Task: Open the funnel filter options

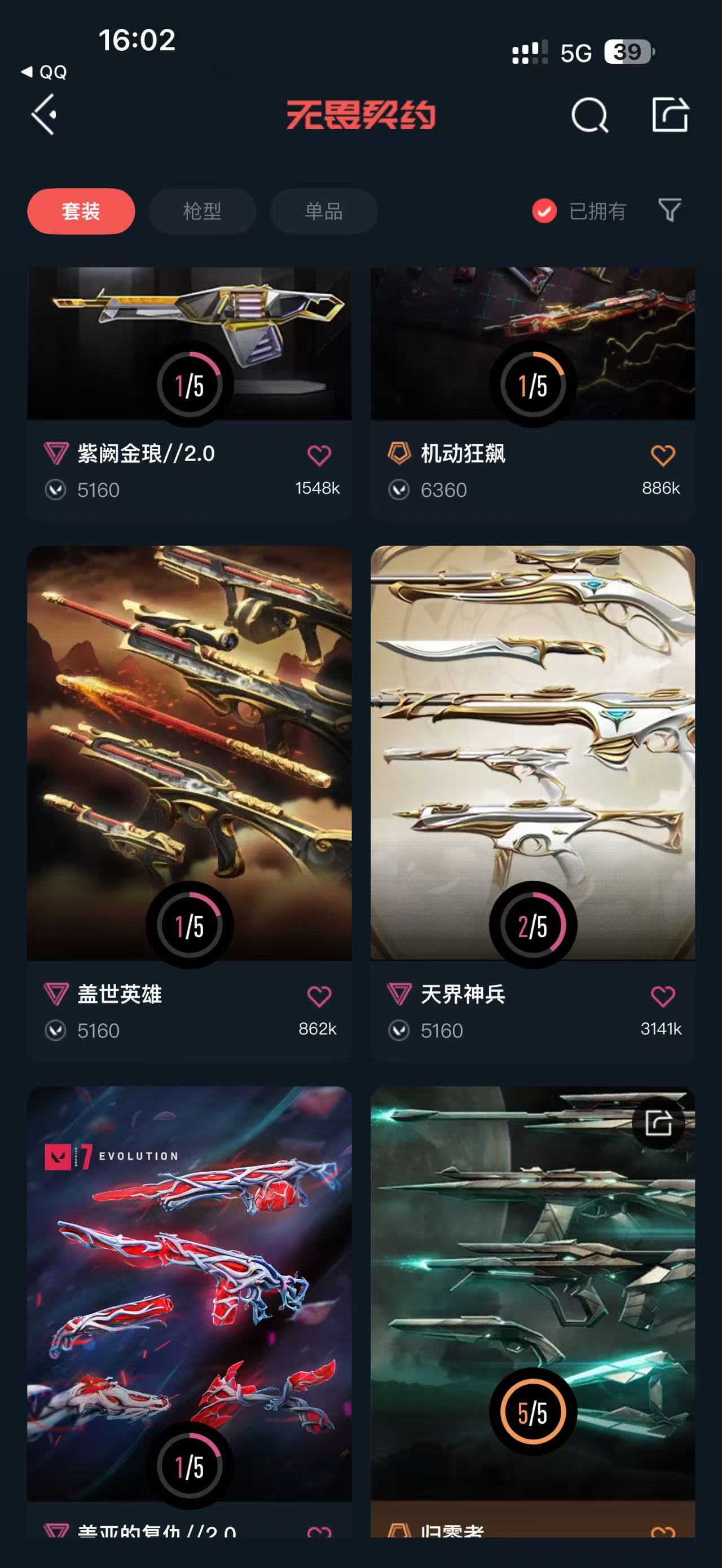Action: click(x=670, y=211)
